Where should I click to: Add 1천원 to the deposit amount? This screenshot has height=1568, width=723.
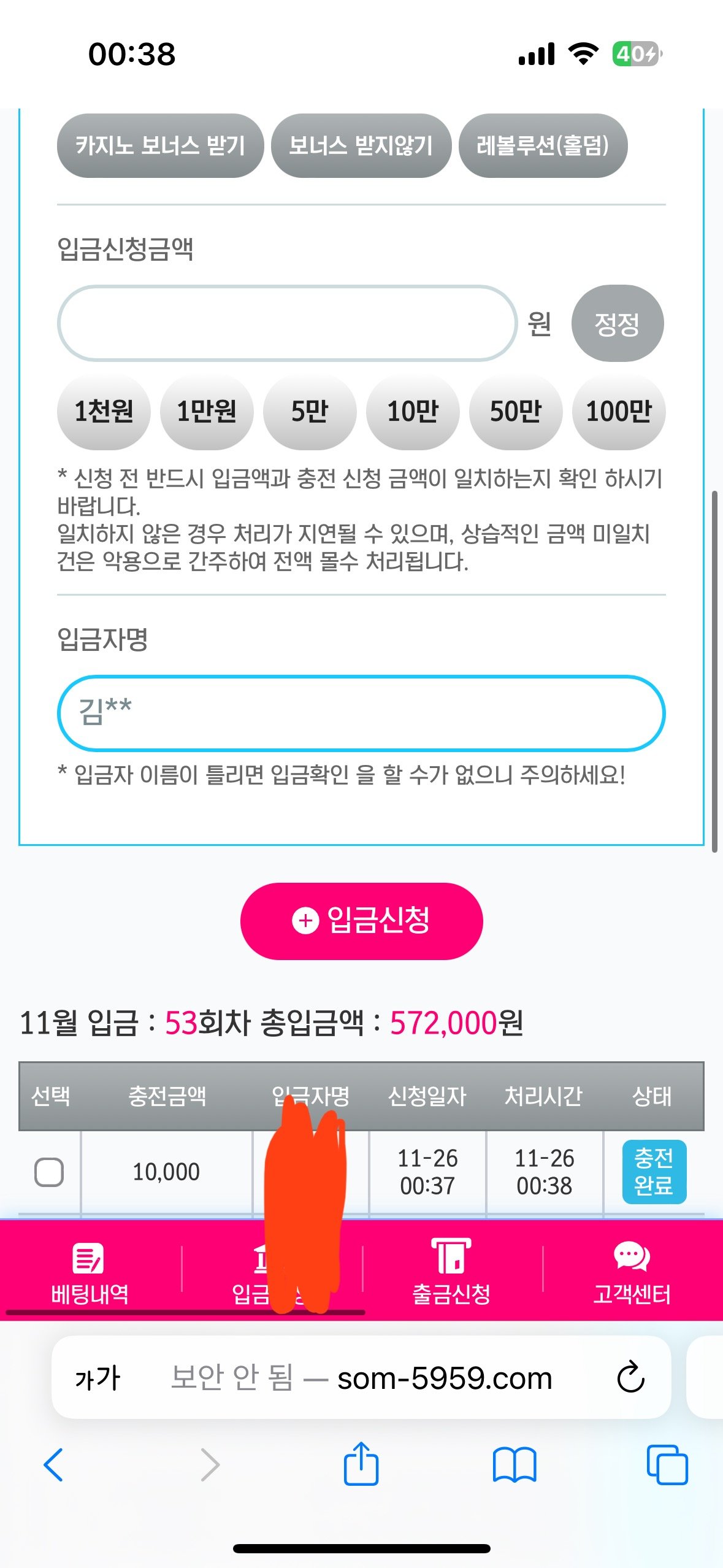[104, 412]
